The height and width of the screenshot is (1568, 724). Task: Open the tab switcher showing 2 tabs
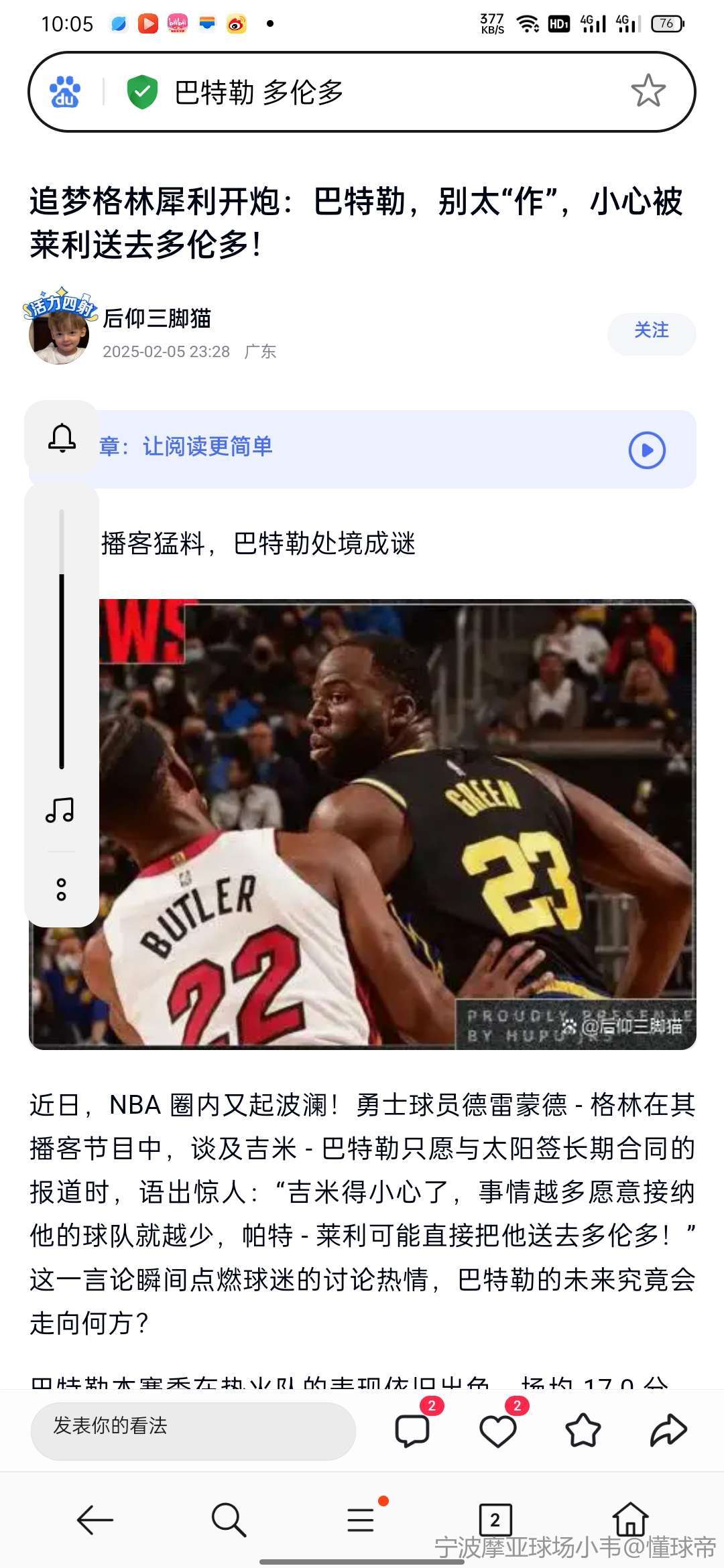click(495, 1520)
